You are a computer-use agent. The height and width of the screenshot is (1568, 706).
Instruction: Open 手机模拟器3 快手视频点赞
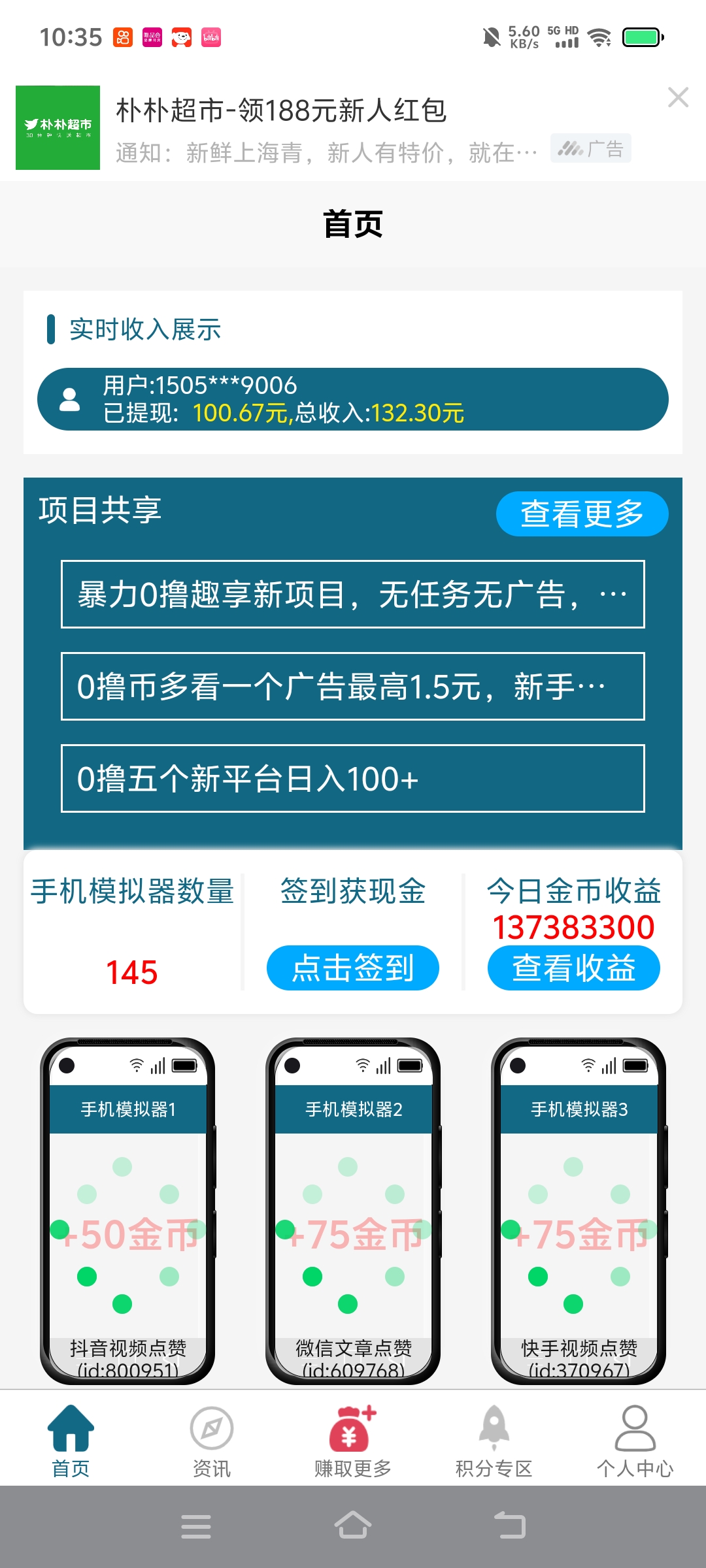click(579, 1211)
